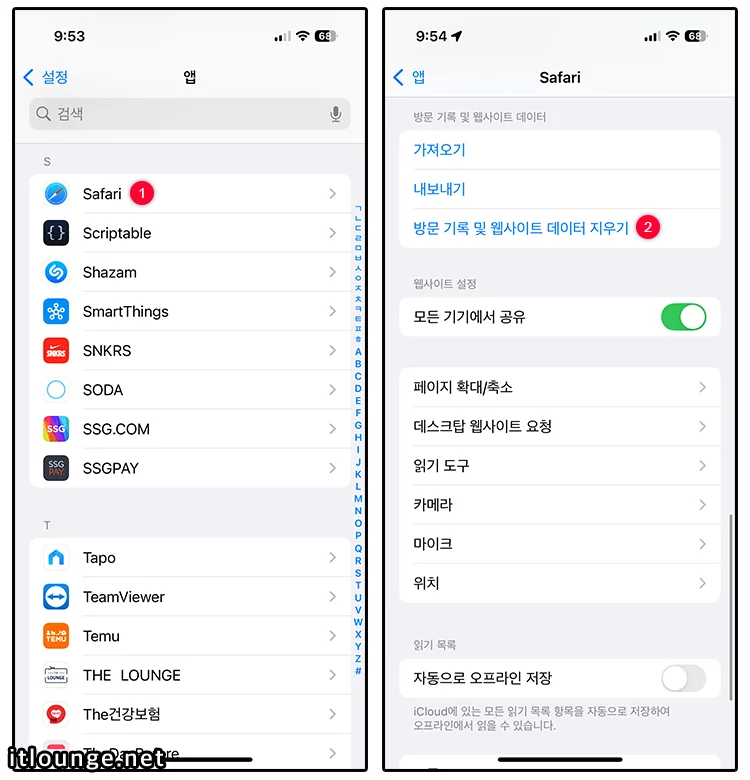Open 카메라 website permission
This screenshot has width=750, height=780.
point(559,505)
